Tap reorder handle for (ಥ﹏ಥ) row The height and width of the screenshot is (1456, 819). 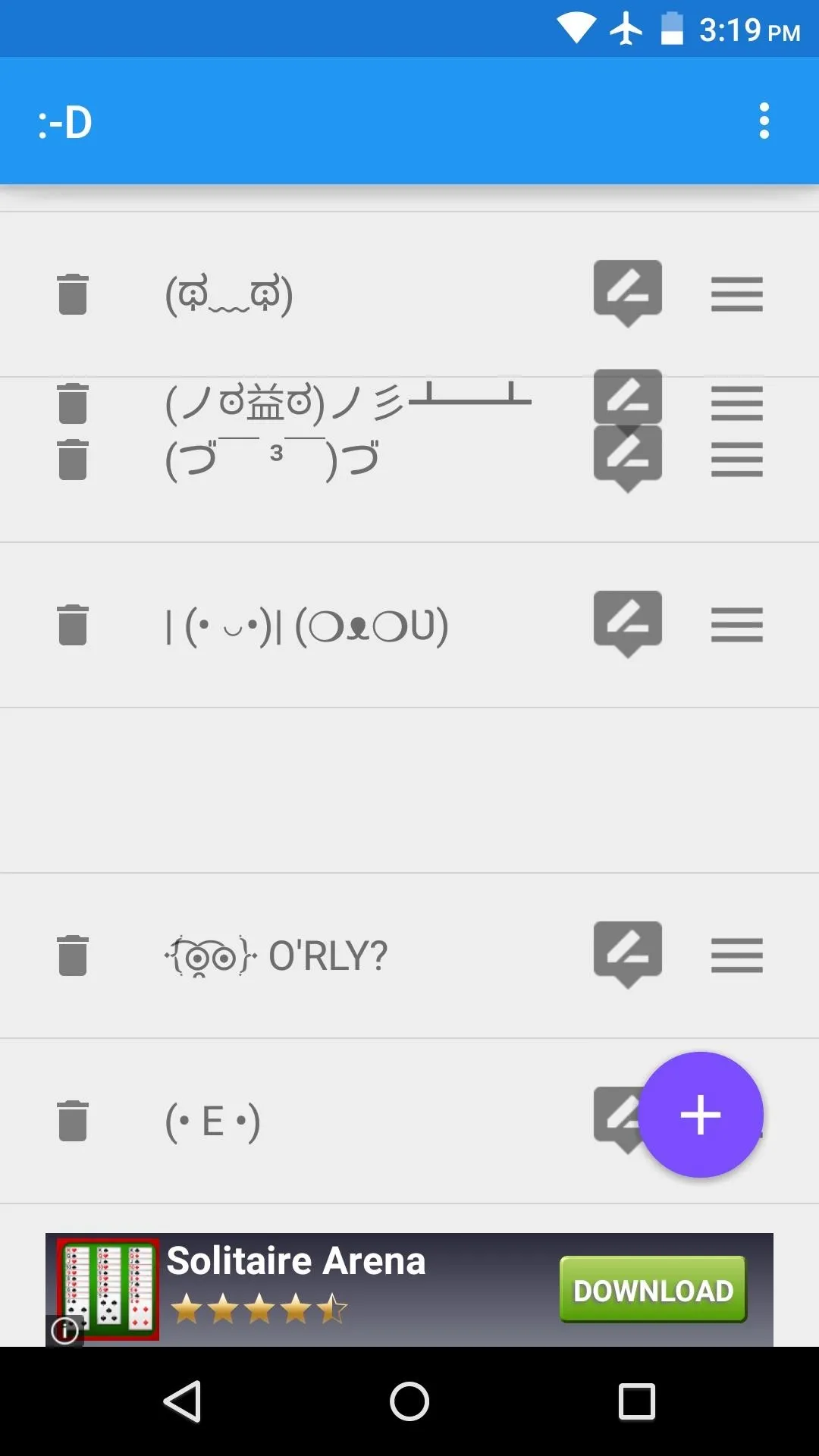pos(737,294)
